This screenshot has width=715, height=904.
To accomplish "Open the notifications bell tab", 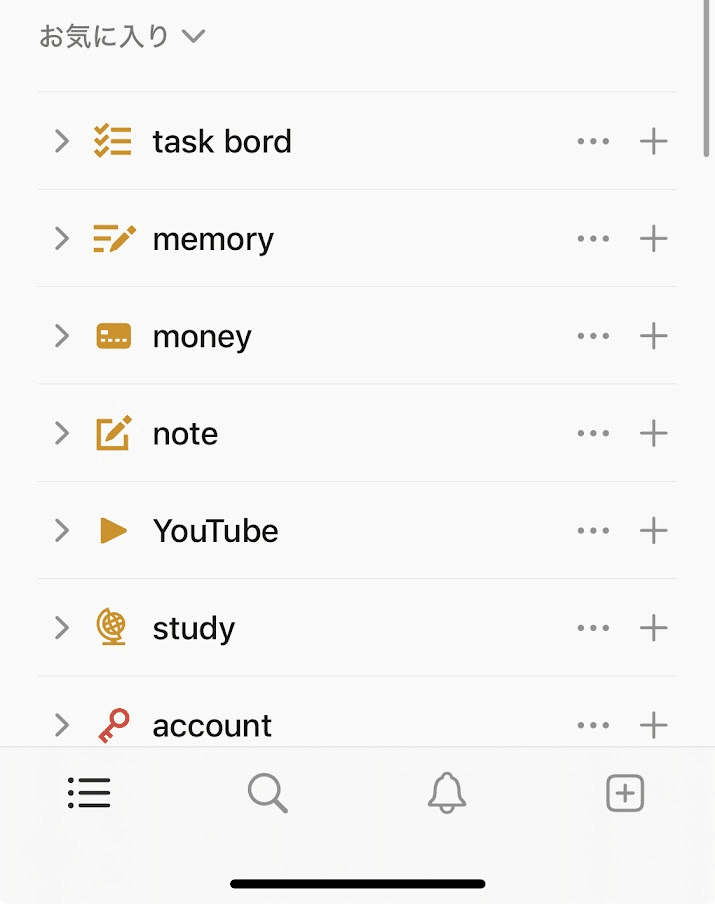I will click(x=447, y=794).
